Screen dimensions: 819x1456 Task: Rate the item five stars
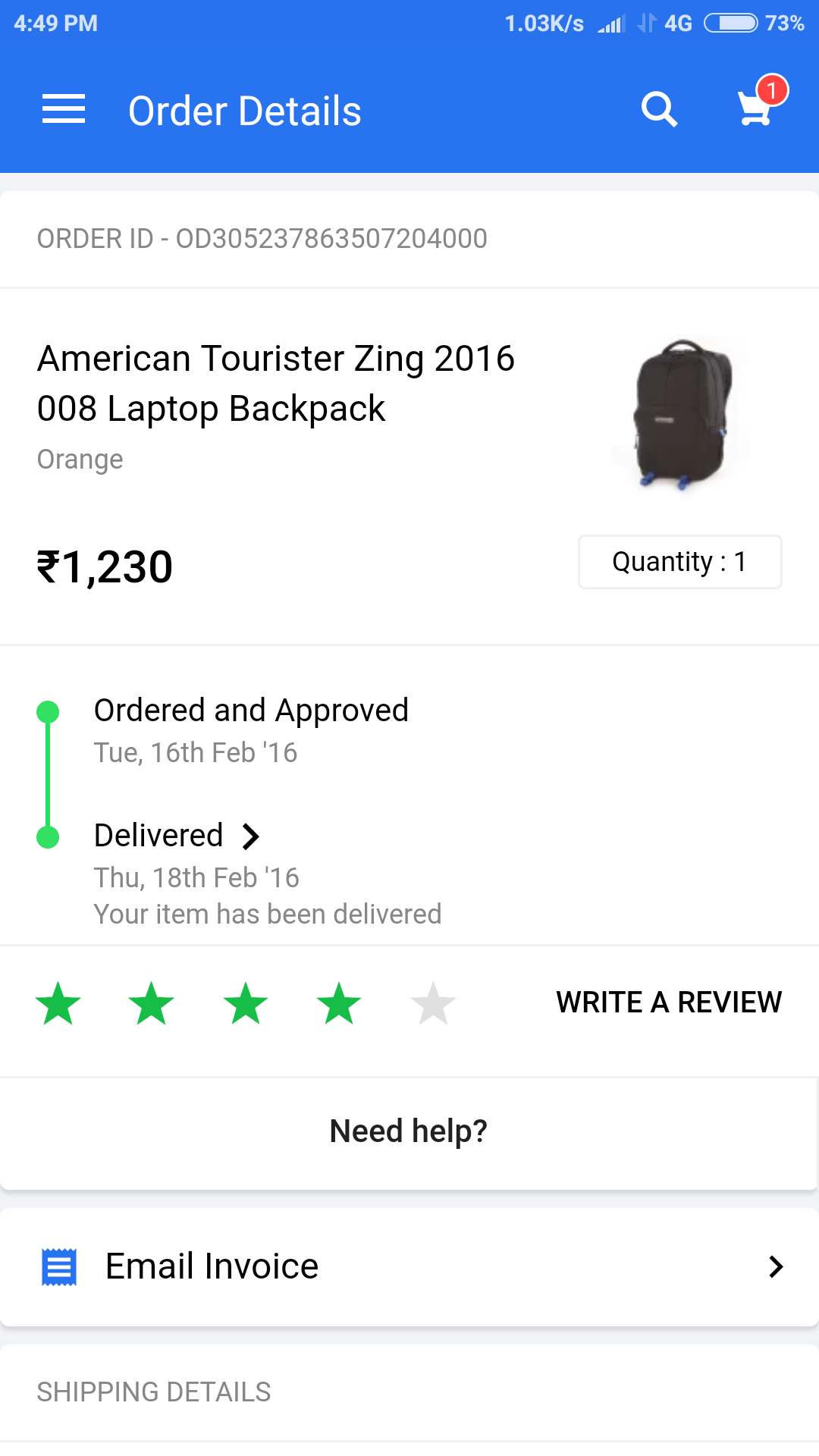(433, 1003)
